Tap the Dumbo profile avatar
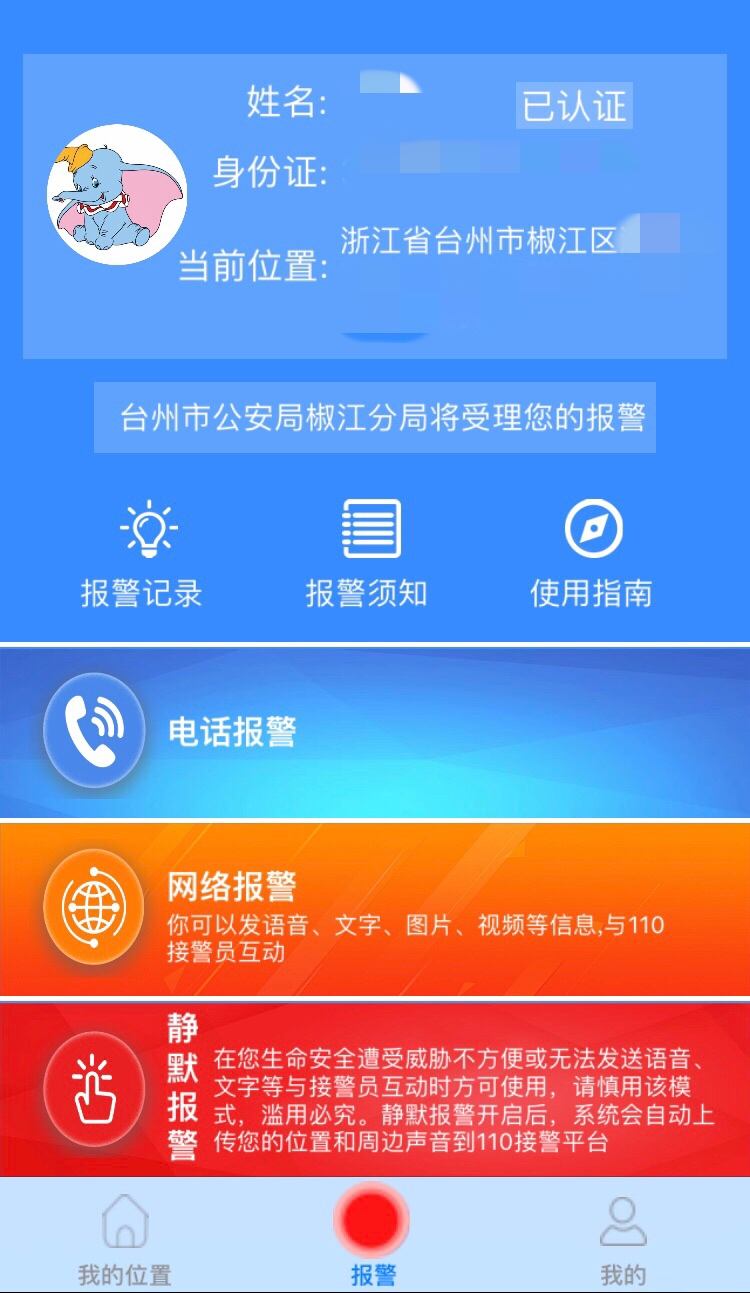Viewport: 750px width, 1293px height. point(116,194)
